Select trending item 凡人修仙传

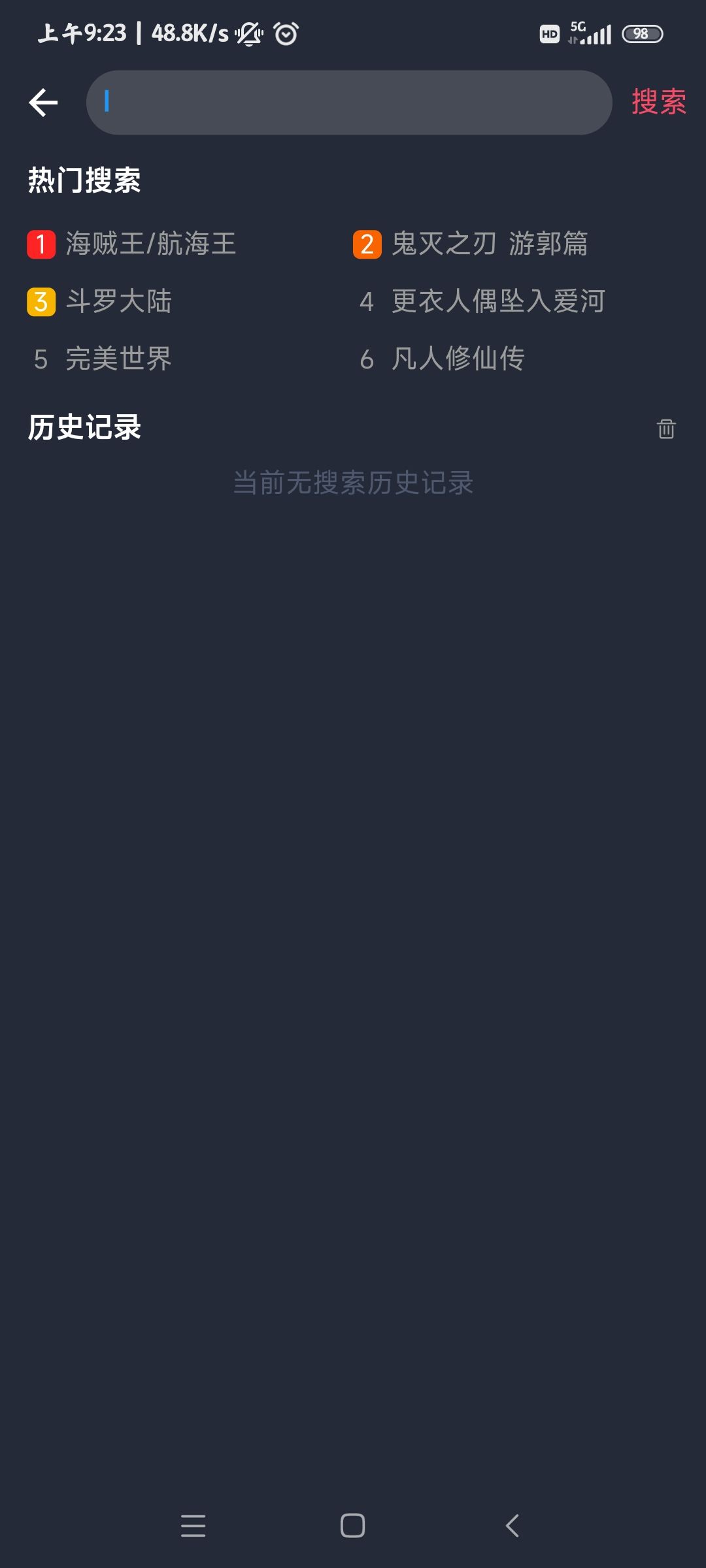click(458, 359)
